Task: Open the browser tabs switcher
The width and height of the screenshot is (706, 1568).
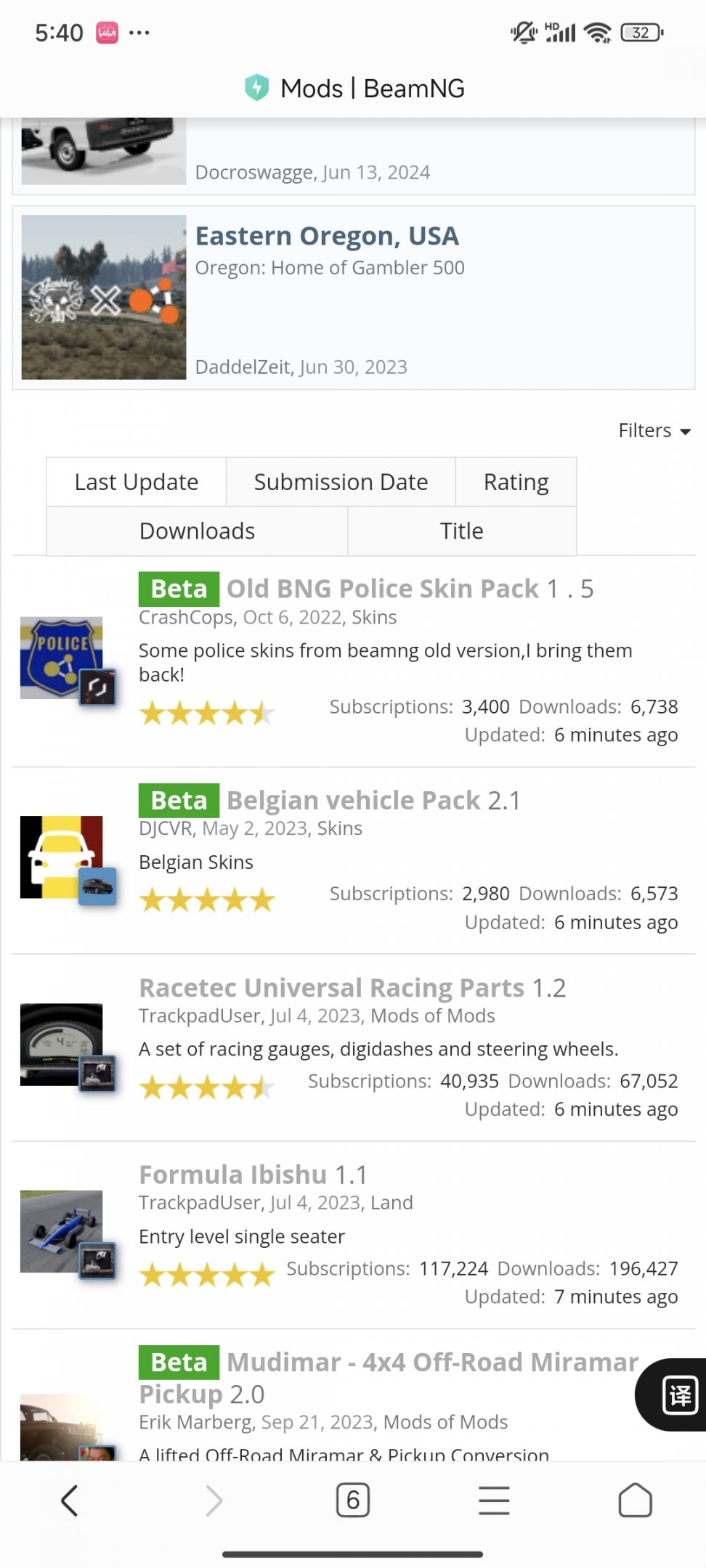Action: click(353, 1500)
